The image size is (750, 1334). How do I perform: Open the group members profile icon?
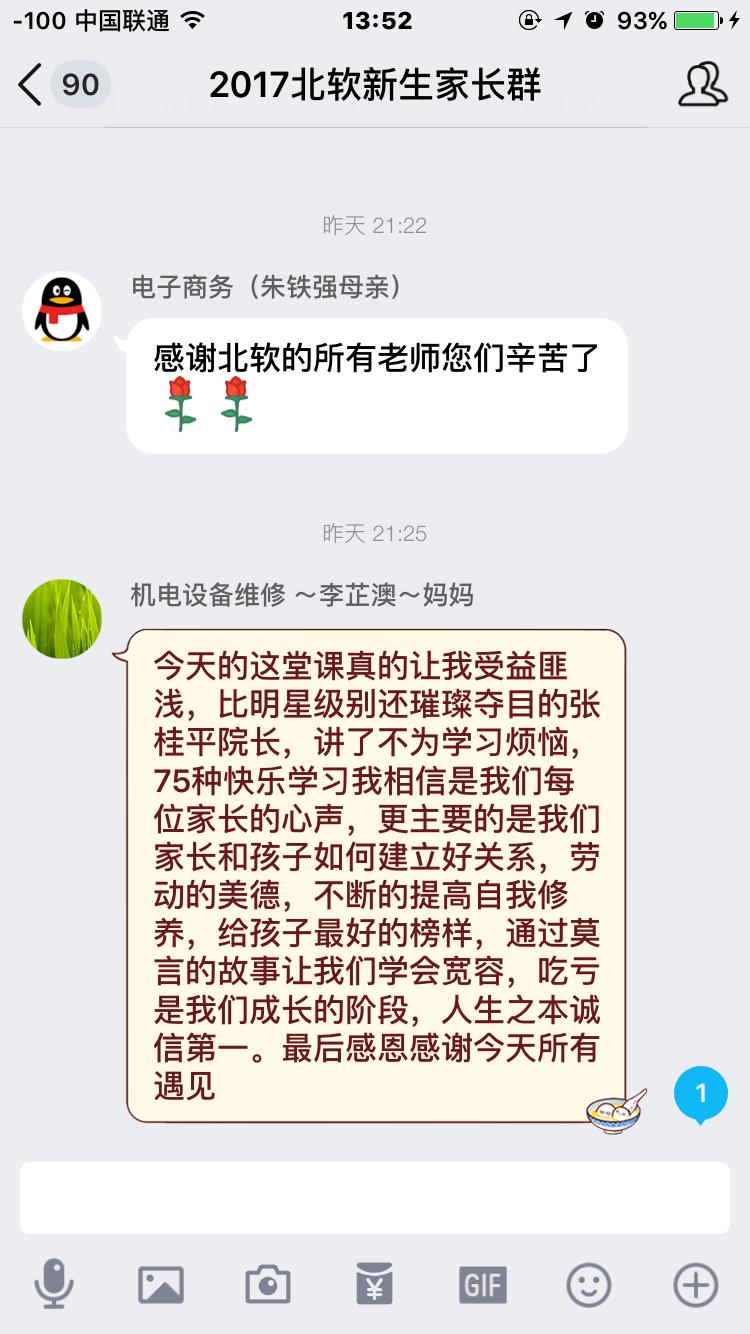[703, 85]
